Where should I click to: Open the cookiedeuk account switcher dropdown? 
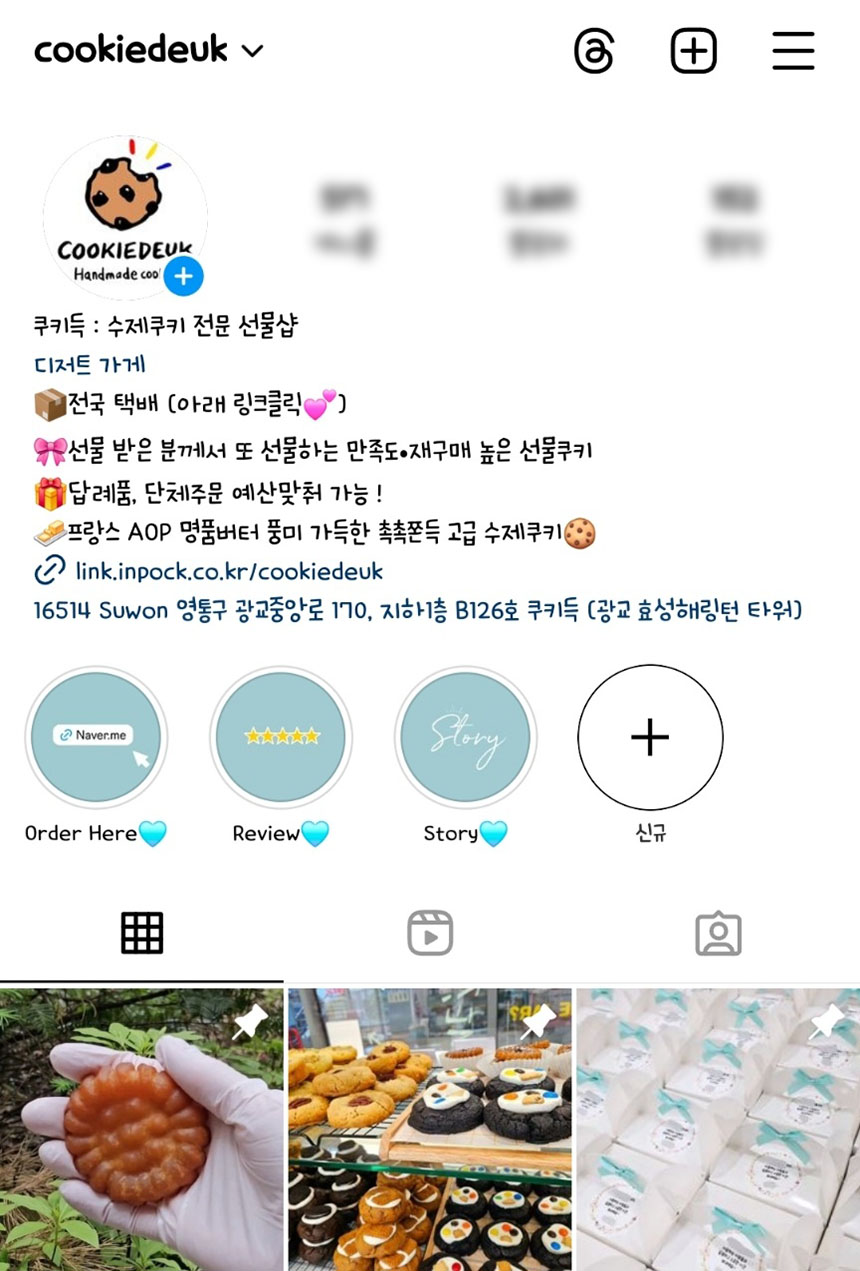click(x=148, y=49)
